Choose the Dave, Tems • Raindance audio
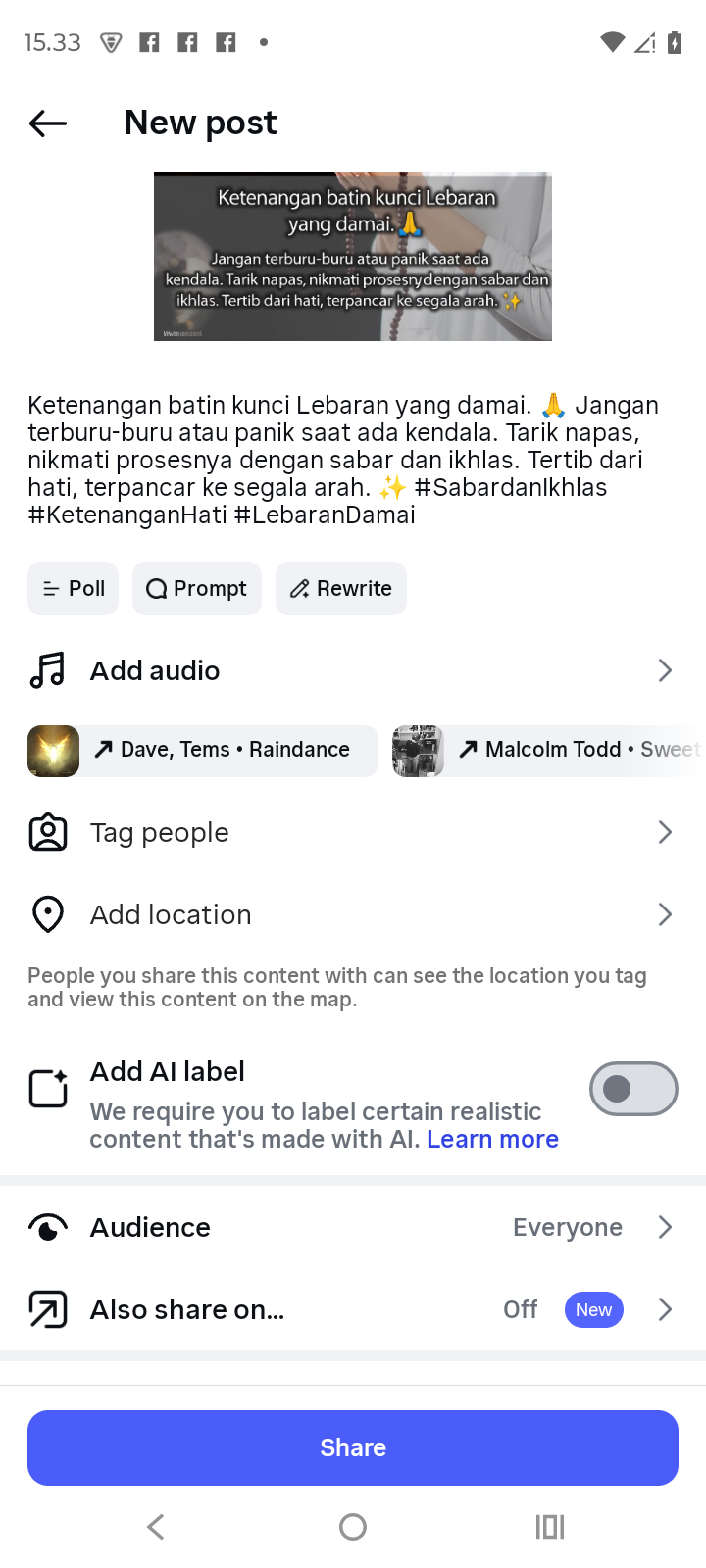This screenshot has width=706, height=1568. (x=203, y=751)
